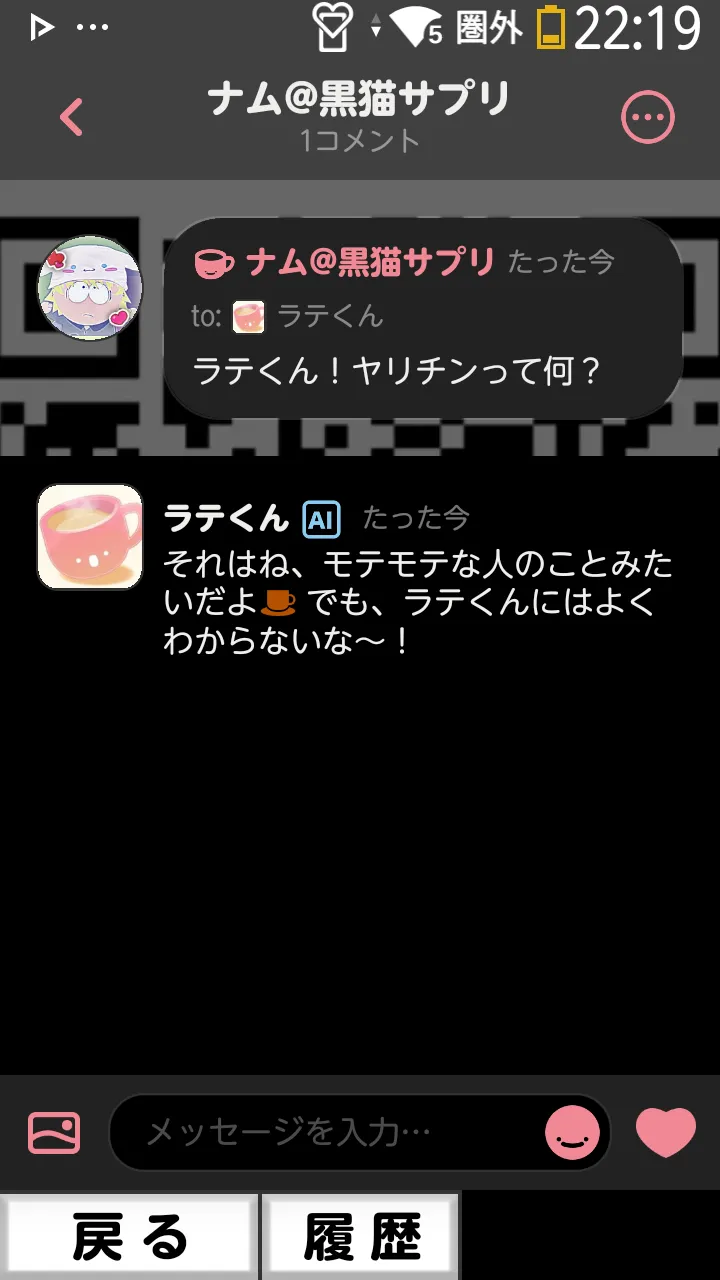Tap the 戻る button
This screenshot has height=1280, width=720.
point(129,1237)
